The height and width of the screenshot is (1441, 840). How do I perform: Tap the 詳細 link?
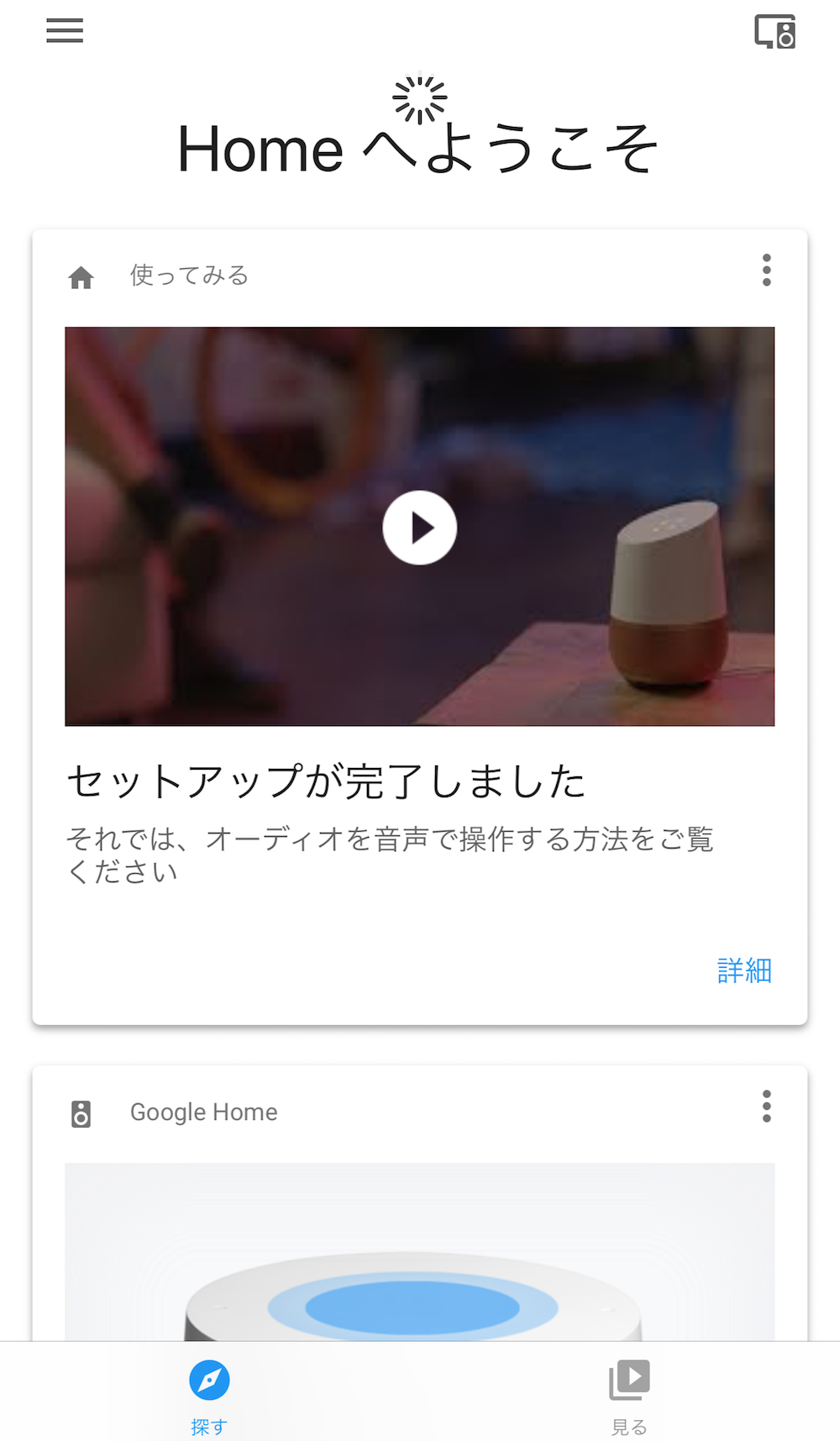click(744, 970)
